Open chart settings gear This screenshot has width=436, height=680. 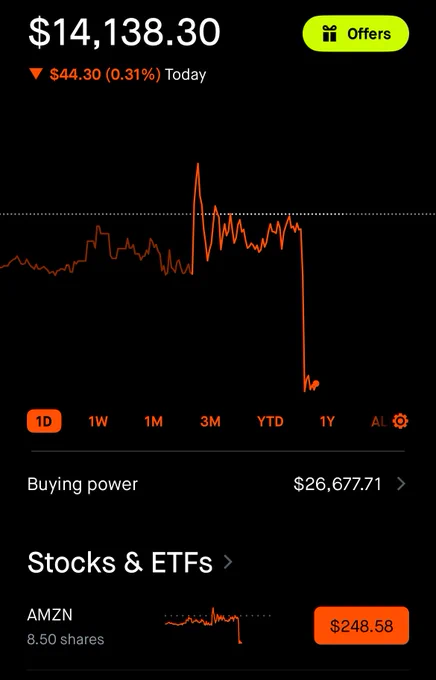(x=400, y=421)
